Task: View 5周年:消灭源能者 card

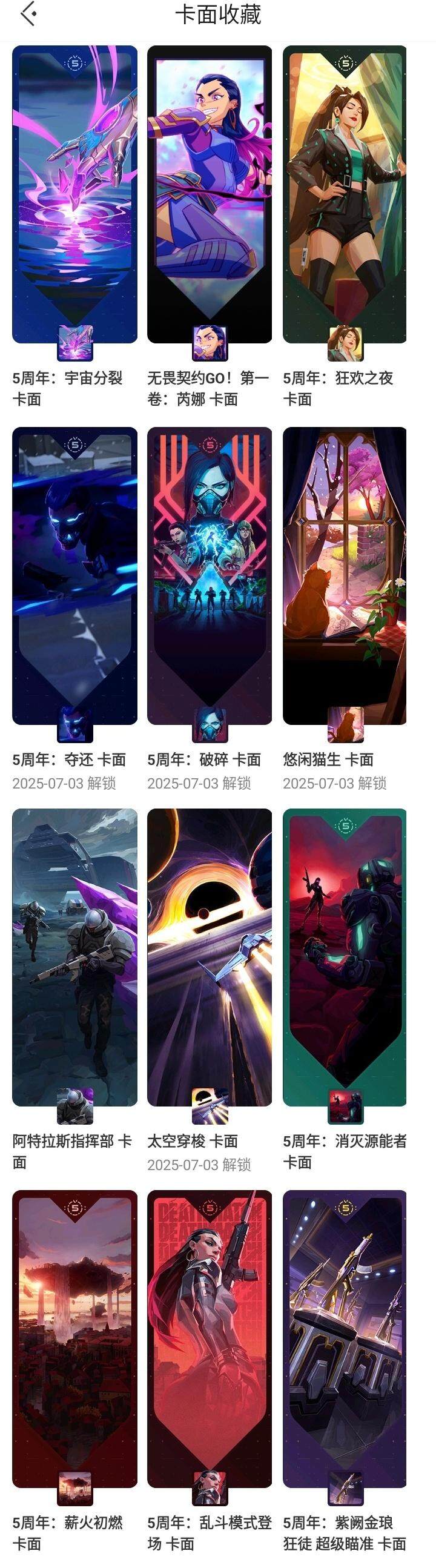Action: (345, 957)
